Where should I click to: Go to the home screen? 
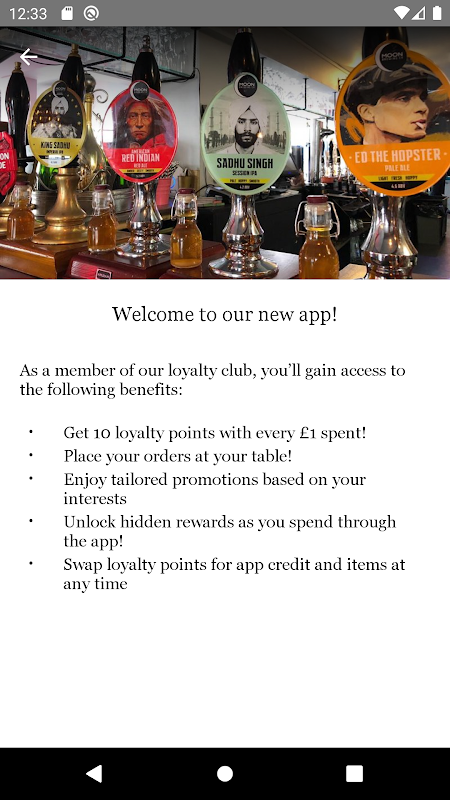(225, 773)
